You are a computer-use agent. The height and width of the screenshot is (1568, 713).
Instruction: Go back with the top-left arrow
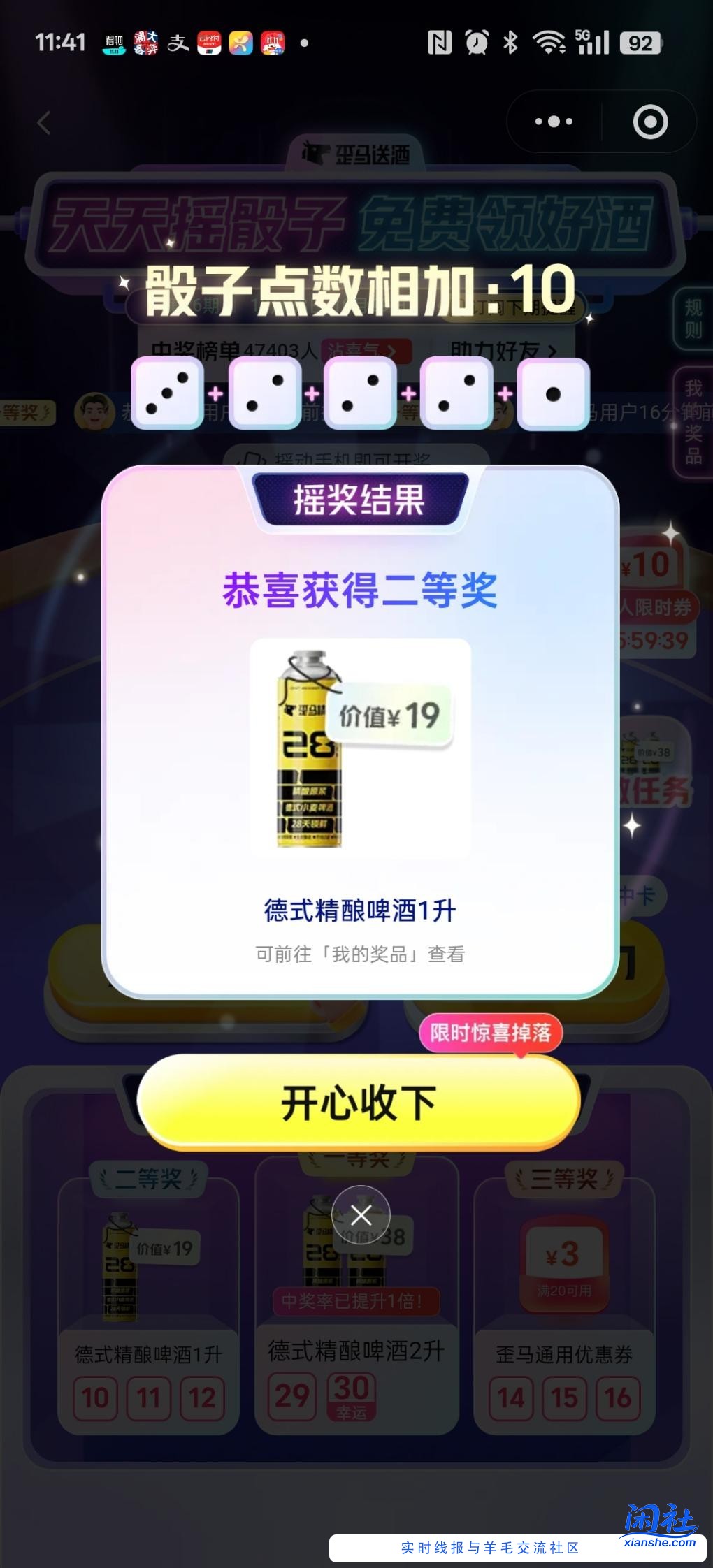tap(44, 123)
